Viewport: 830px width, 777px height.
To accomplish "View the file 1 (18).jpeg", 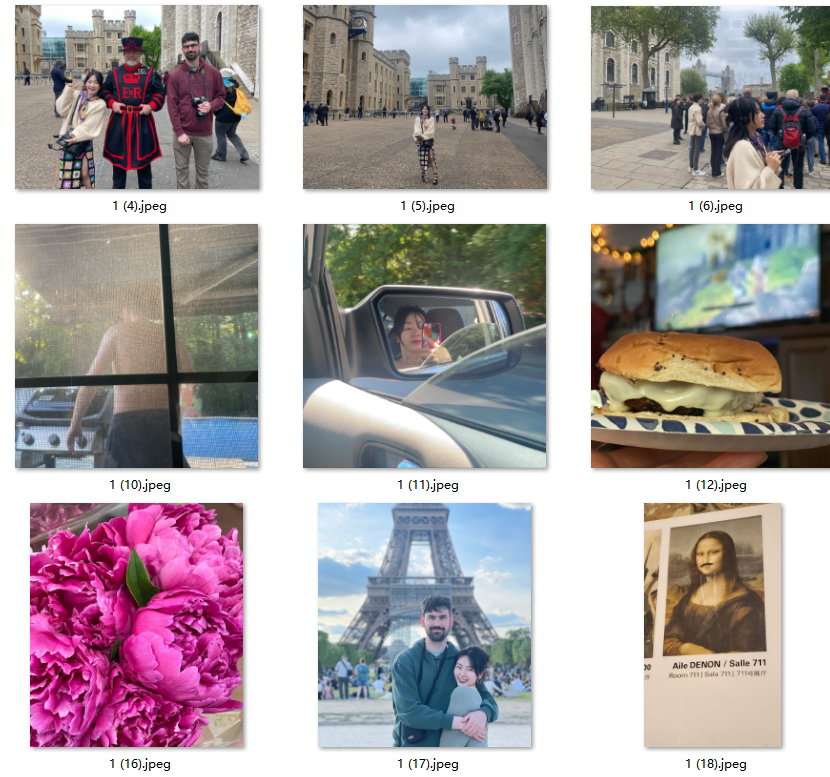I will tap(712, 625).
